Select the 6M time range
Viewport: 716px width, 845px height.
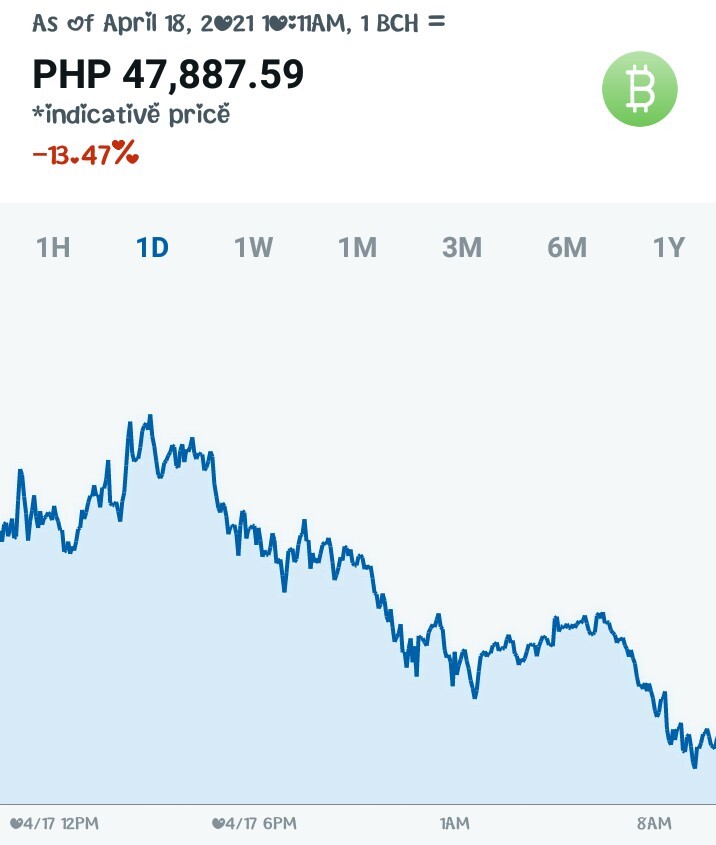click(x=567, y=247)
